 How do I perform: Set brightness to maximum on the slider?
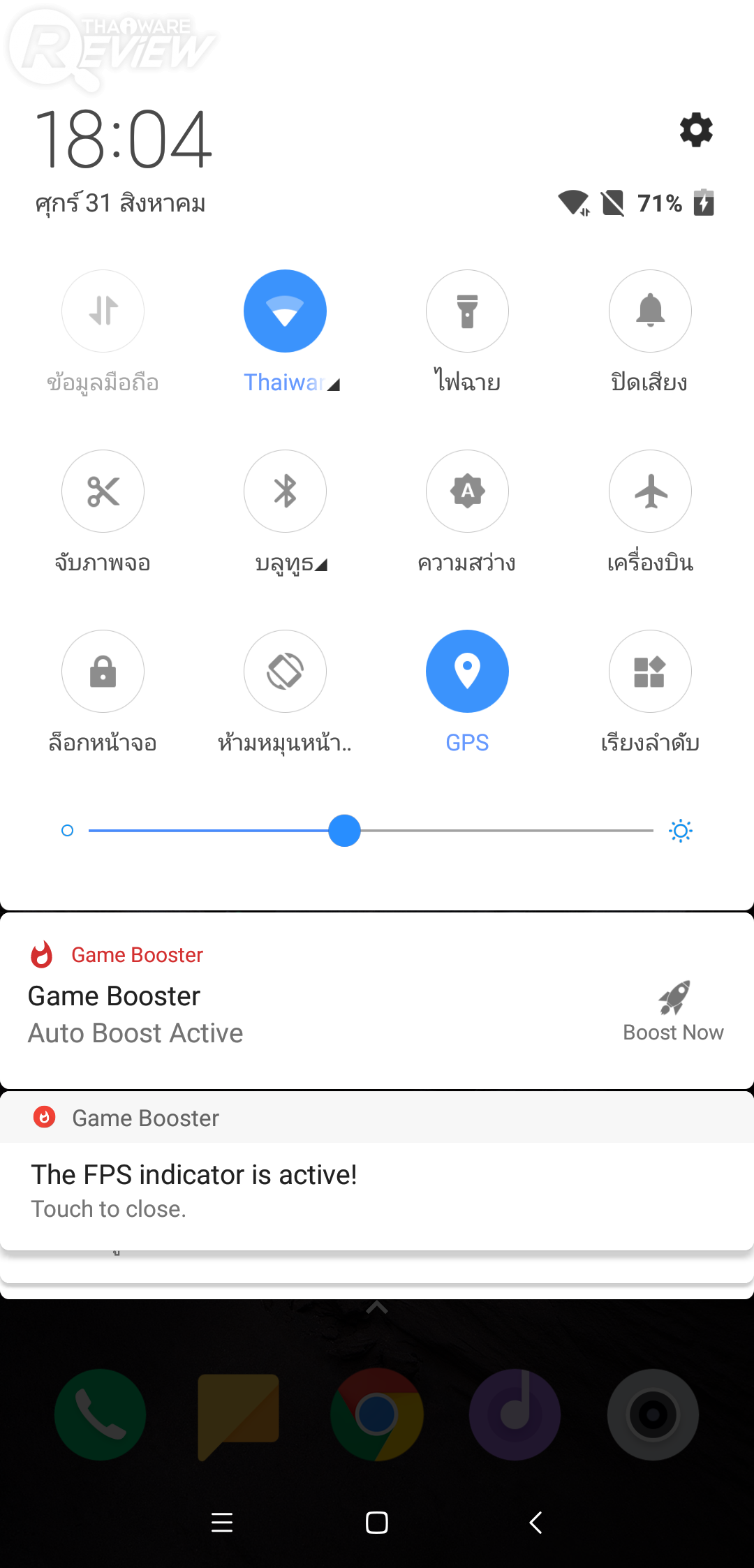651,831
